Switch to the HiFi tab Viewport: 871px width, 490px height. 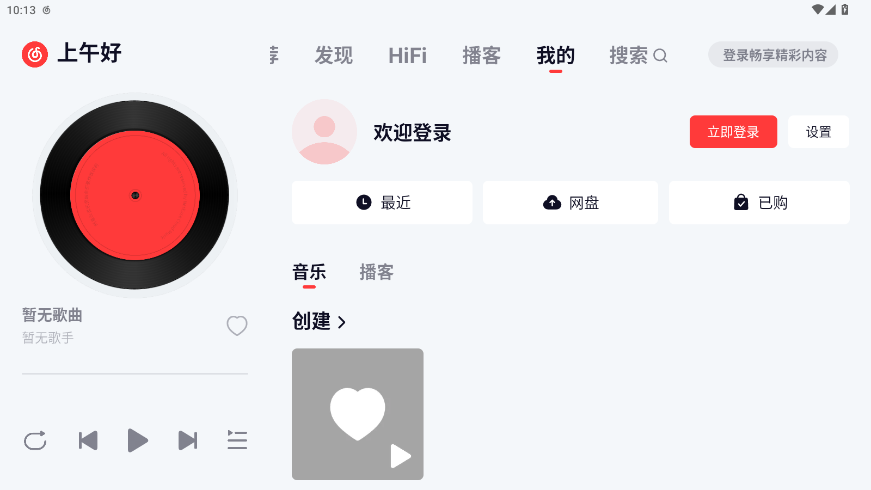coord(407,56)
